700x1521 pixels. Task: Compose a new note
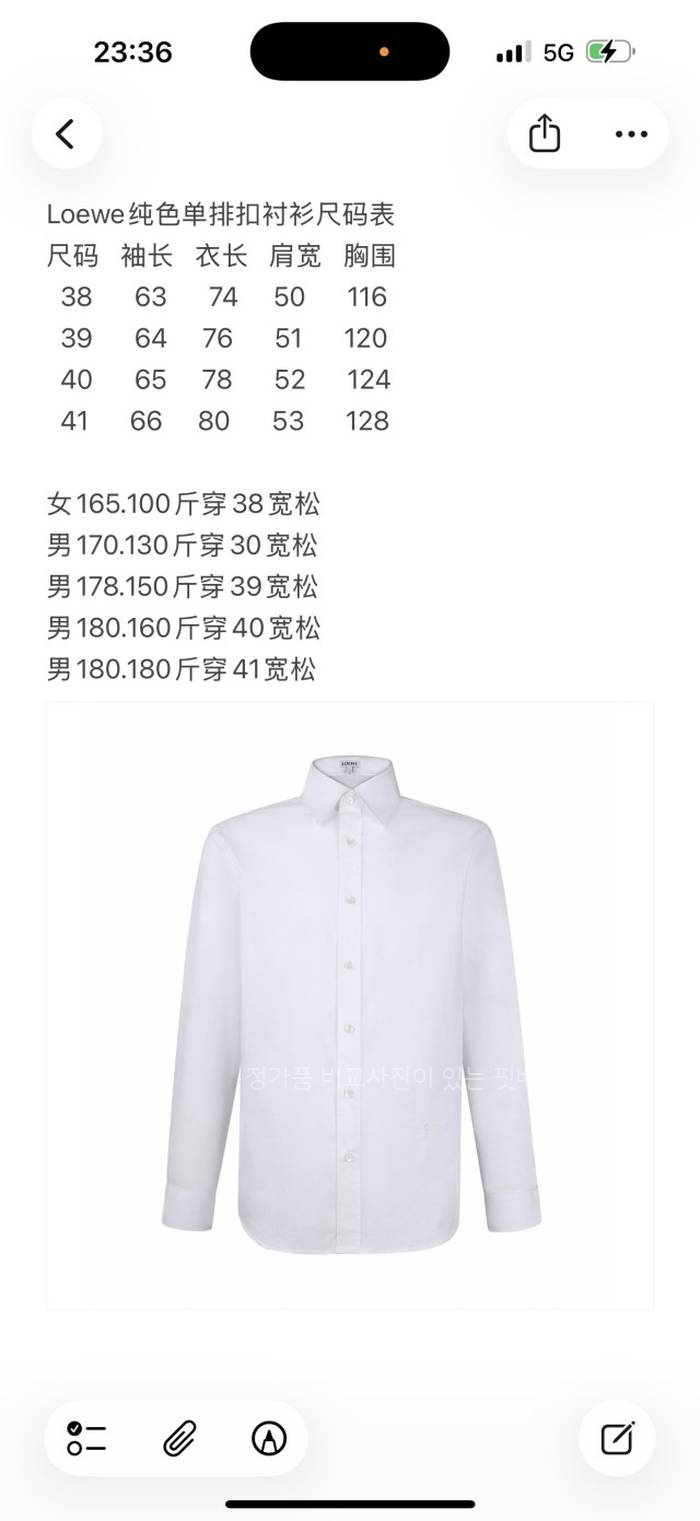[x=617, y=1438]
